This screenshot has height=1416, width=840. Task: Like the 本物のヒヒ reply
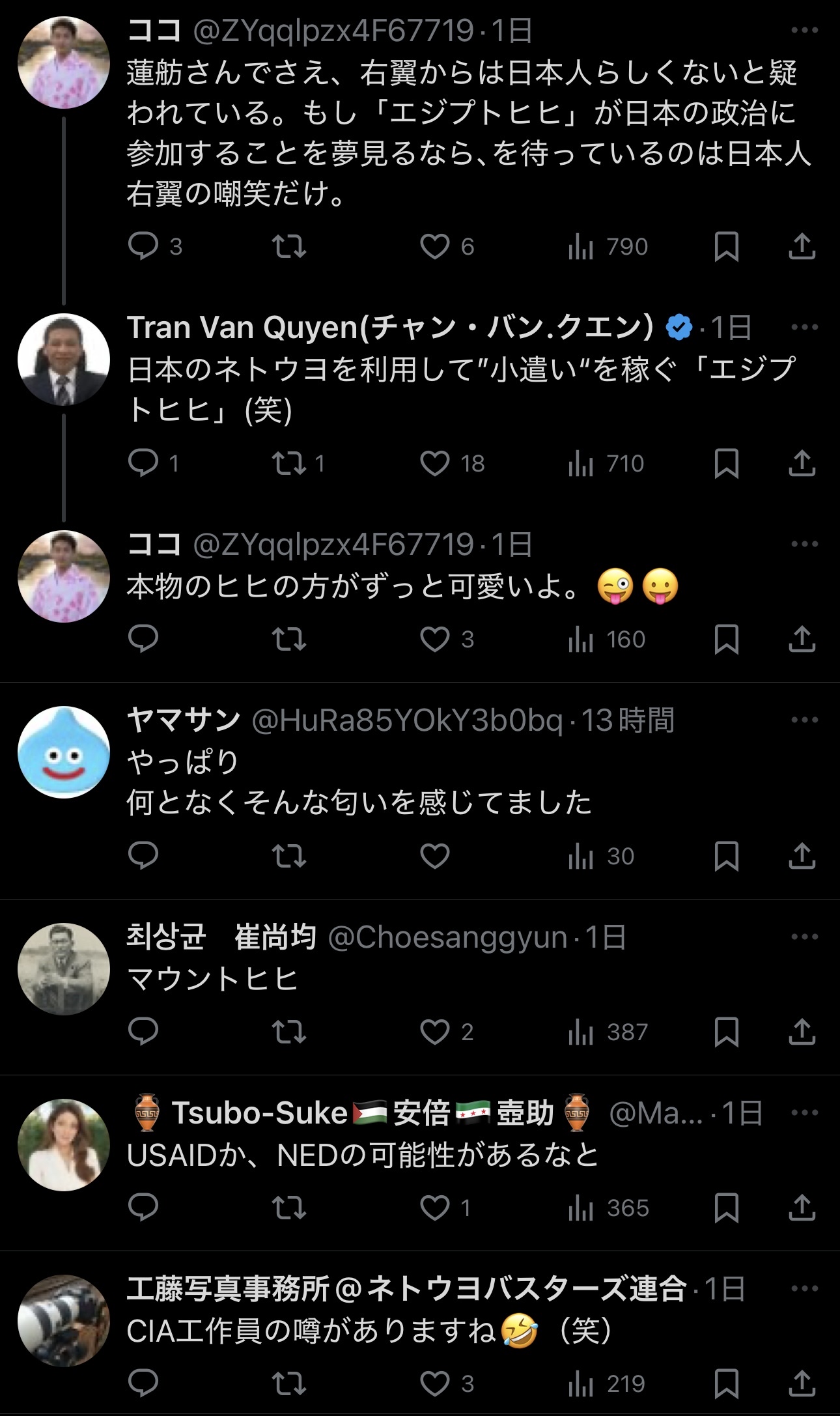pos(435,640)
